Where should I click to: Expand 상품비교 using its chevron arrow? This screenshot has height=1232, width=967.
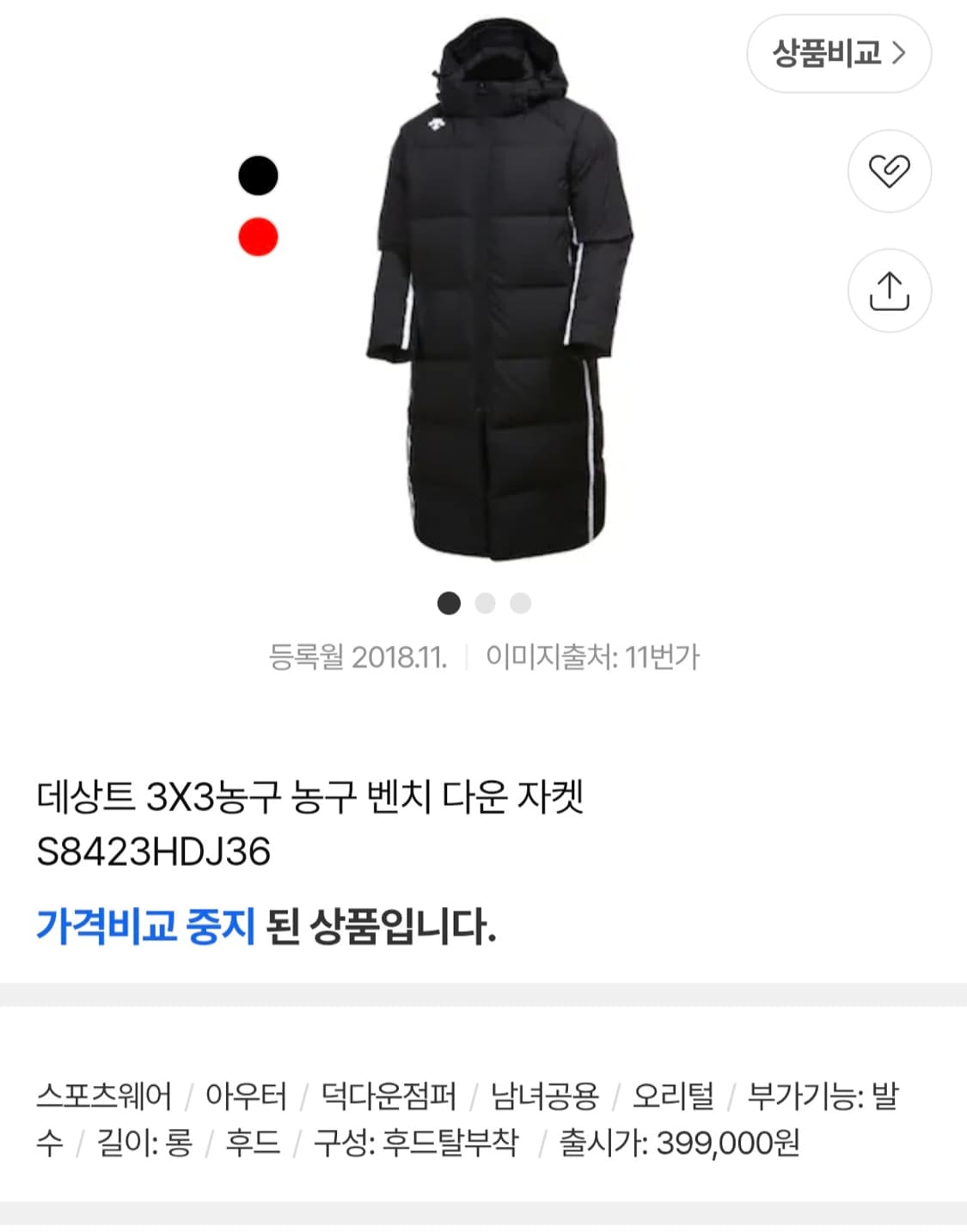pos(900,52)
